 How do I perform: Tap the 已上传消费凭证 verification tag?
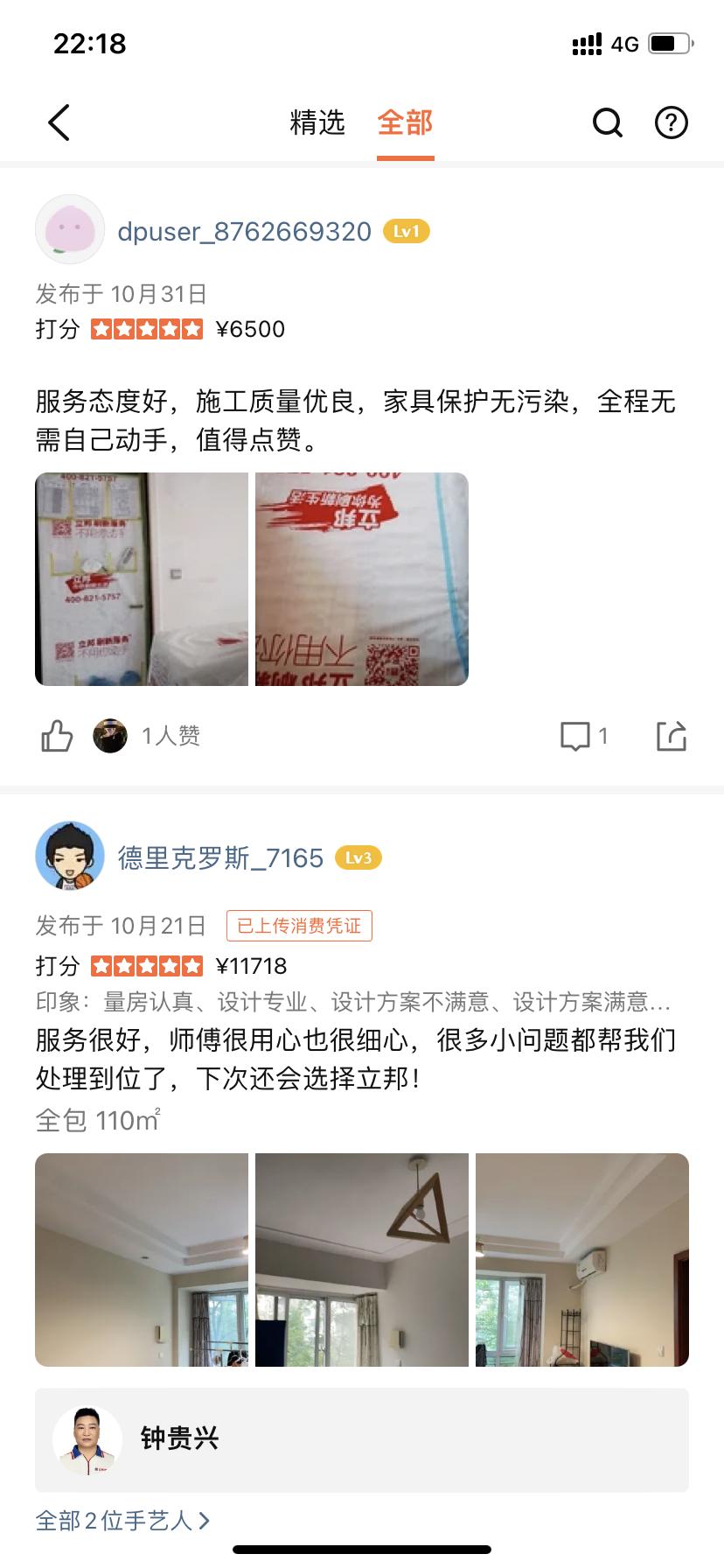(298, 925)
